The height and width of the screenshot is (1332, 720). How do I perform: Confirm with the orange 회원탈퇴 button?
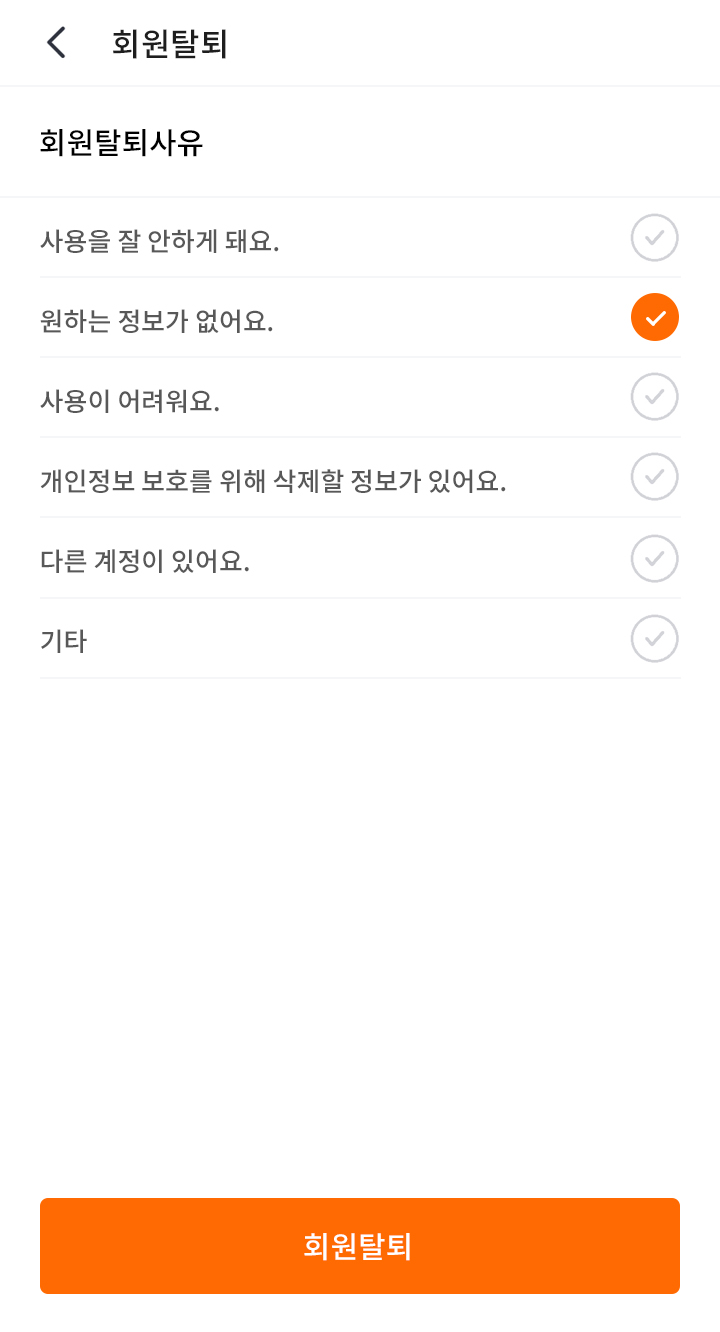click(x=360, y=1246)
